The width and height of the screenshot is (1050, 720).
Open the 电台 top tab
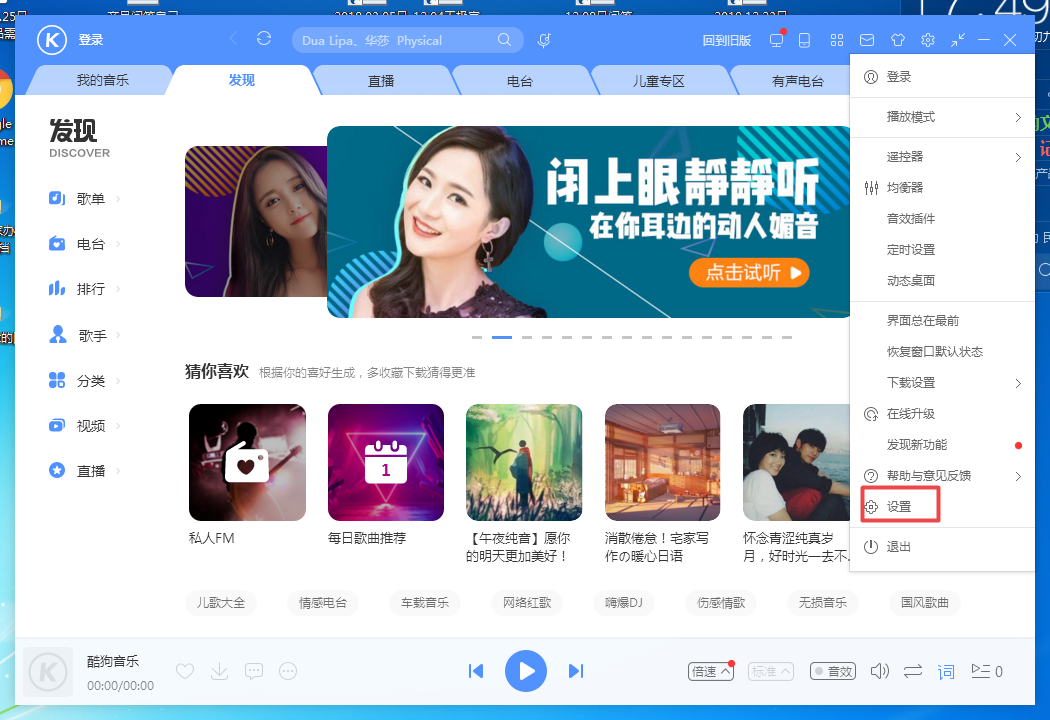(520, 81)
